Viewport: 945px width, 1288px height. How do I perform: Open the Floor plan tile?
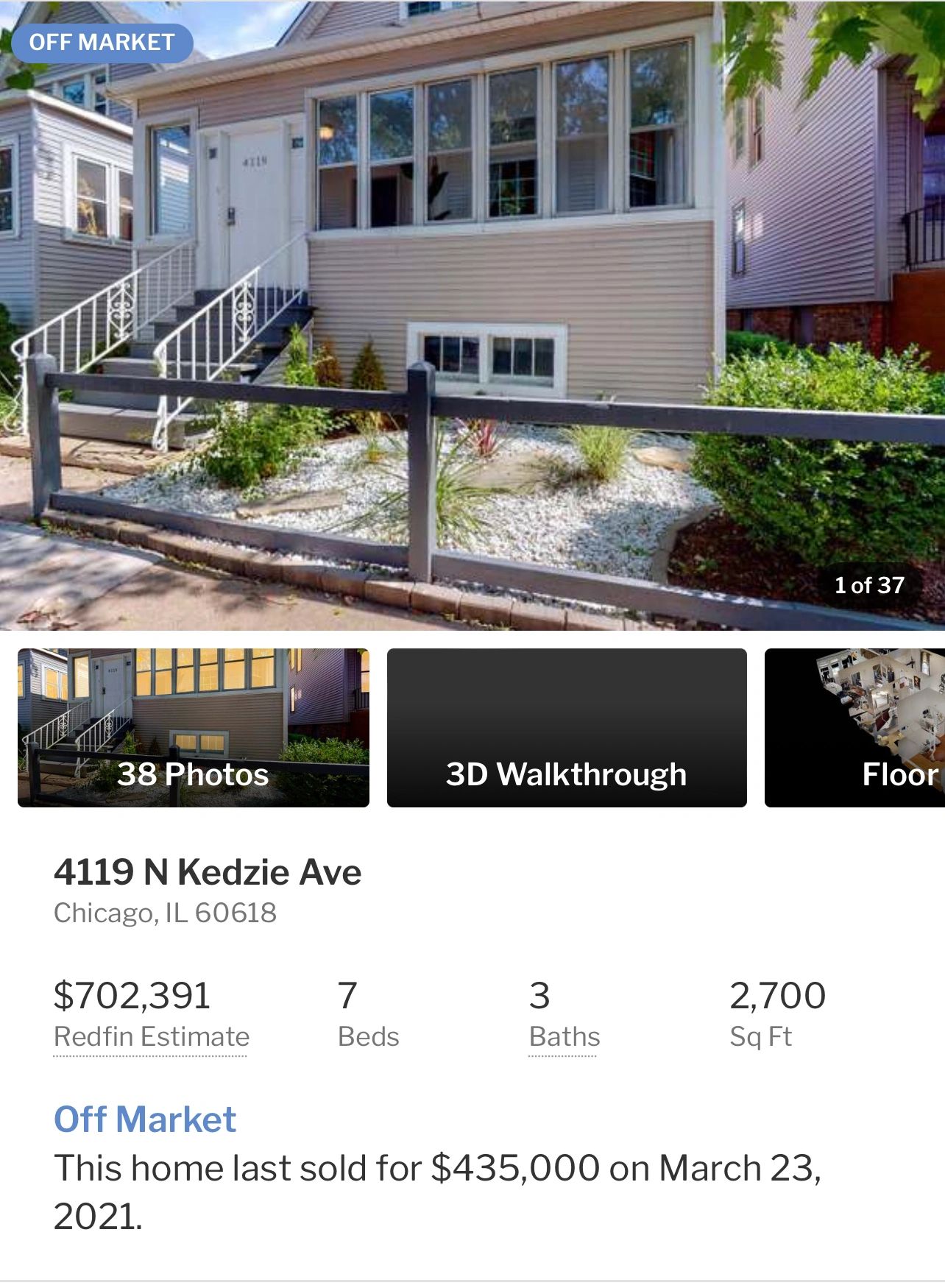855,728
